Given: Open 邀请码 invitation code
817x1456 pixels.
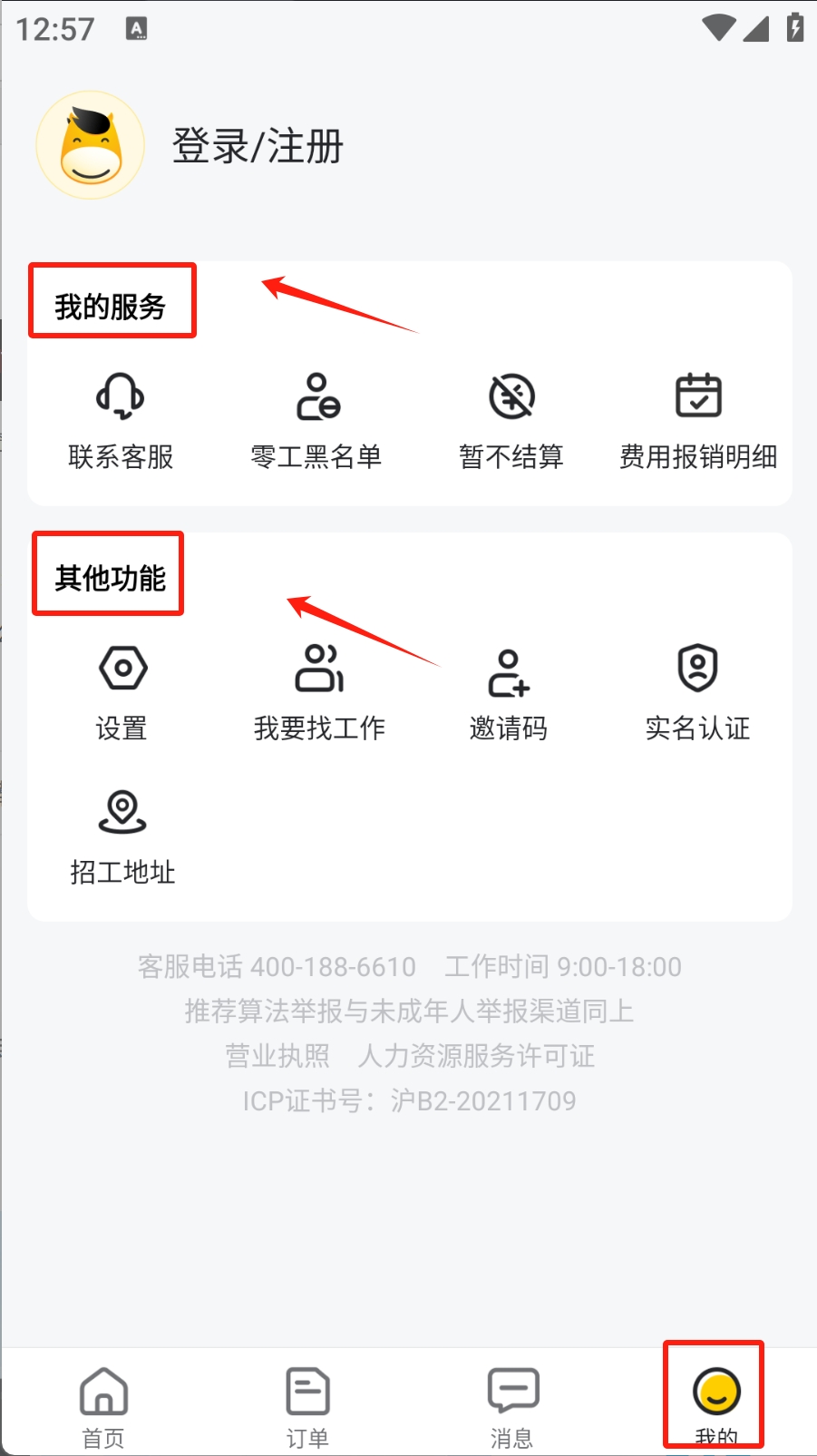Looking at the screenshot, I should point(509,691).
